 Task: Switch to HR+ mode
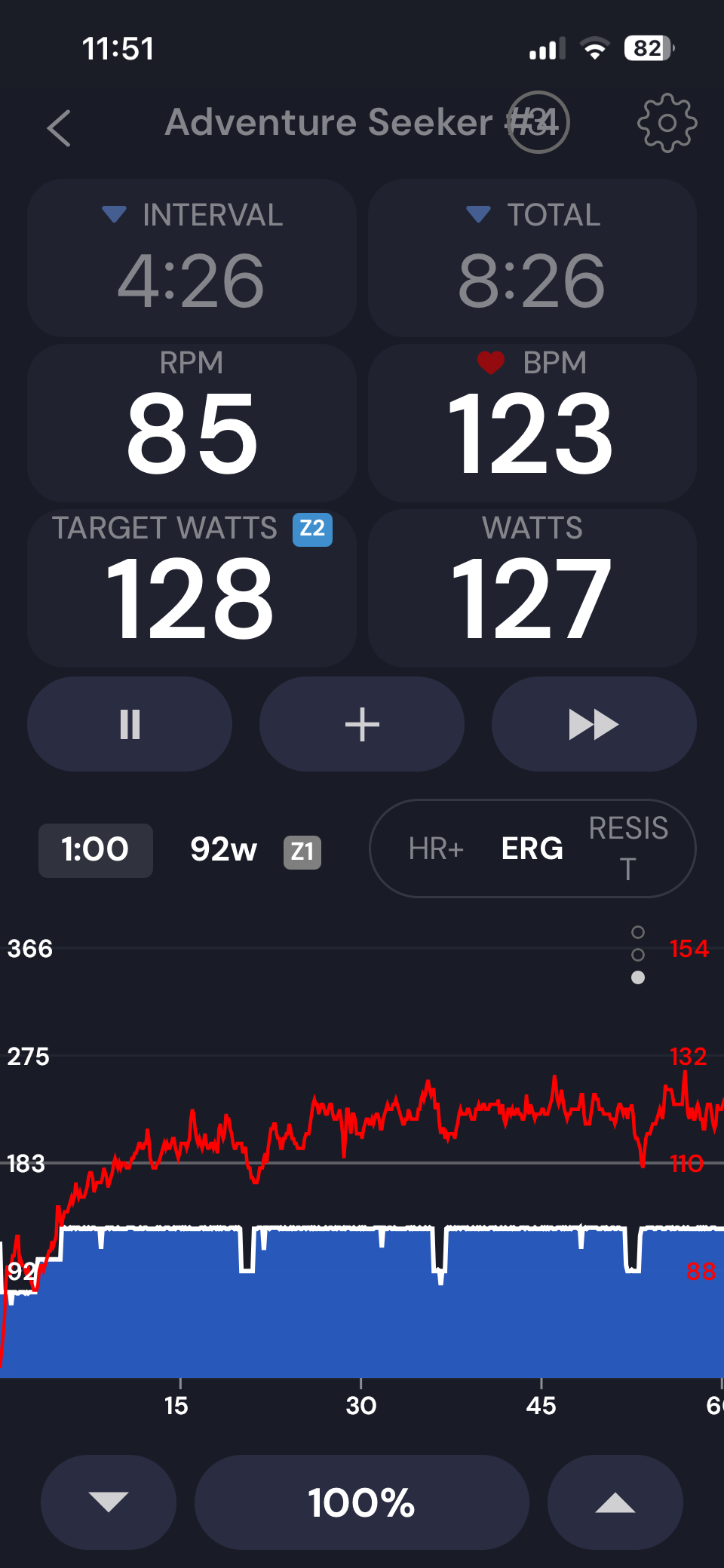pyautogui.click(x=436, y=849)
